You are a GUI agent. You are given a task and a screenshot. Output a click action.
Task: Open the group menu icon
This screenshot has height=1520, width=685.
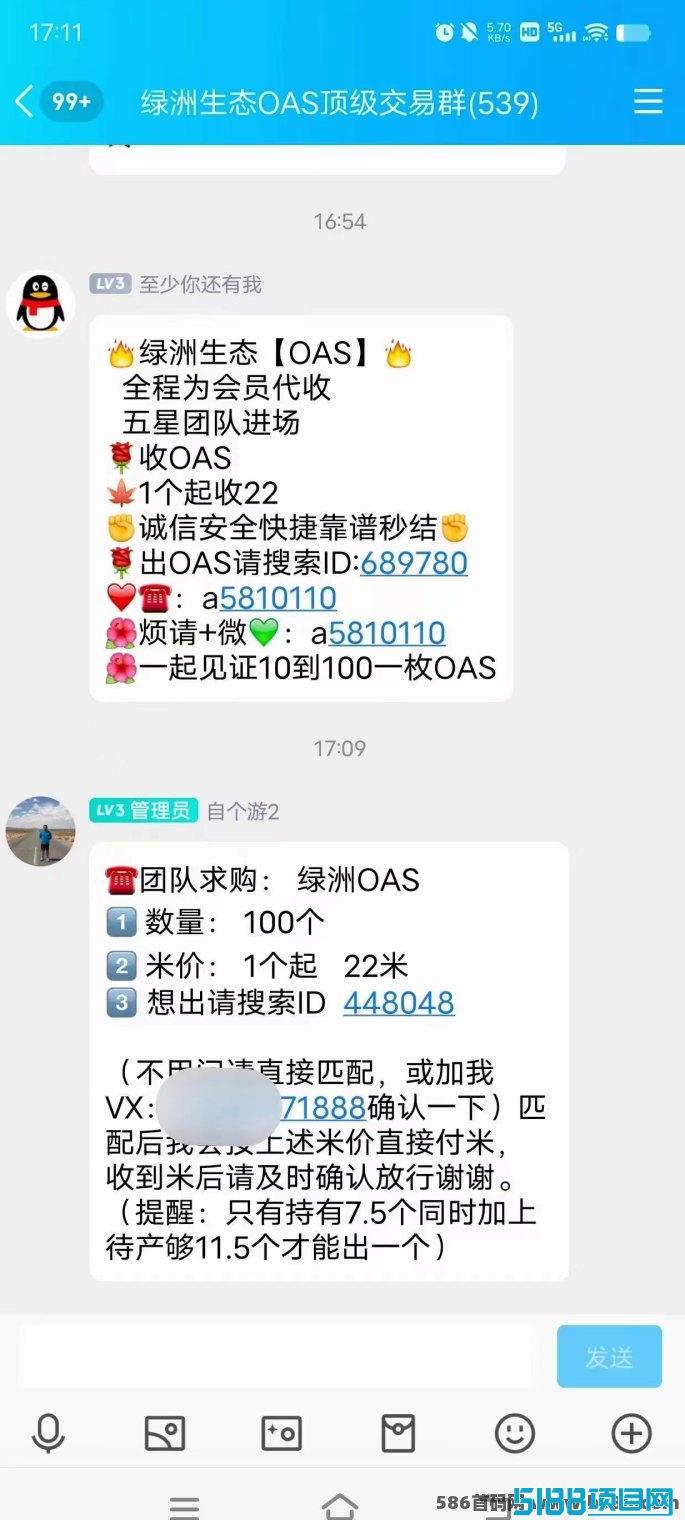coord(649,101)
